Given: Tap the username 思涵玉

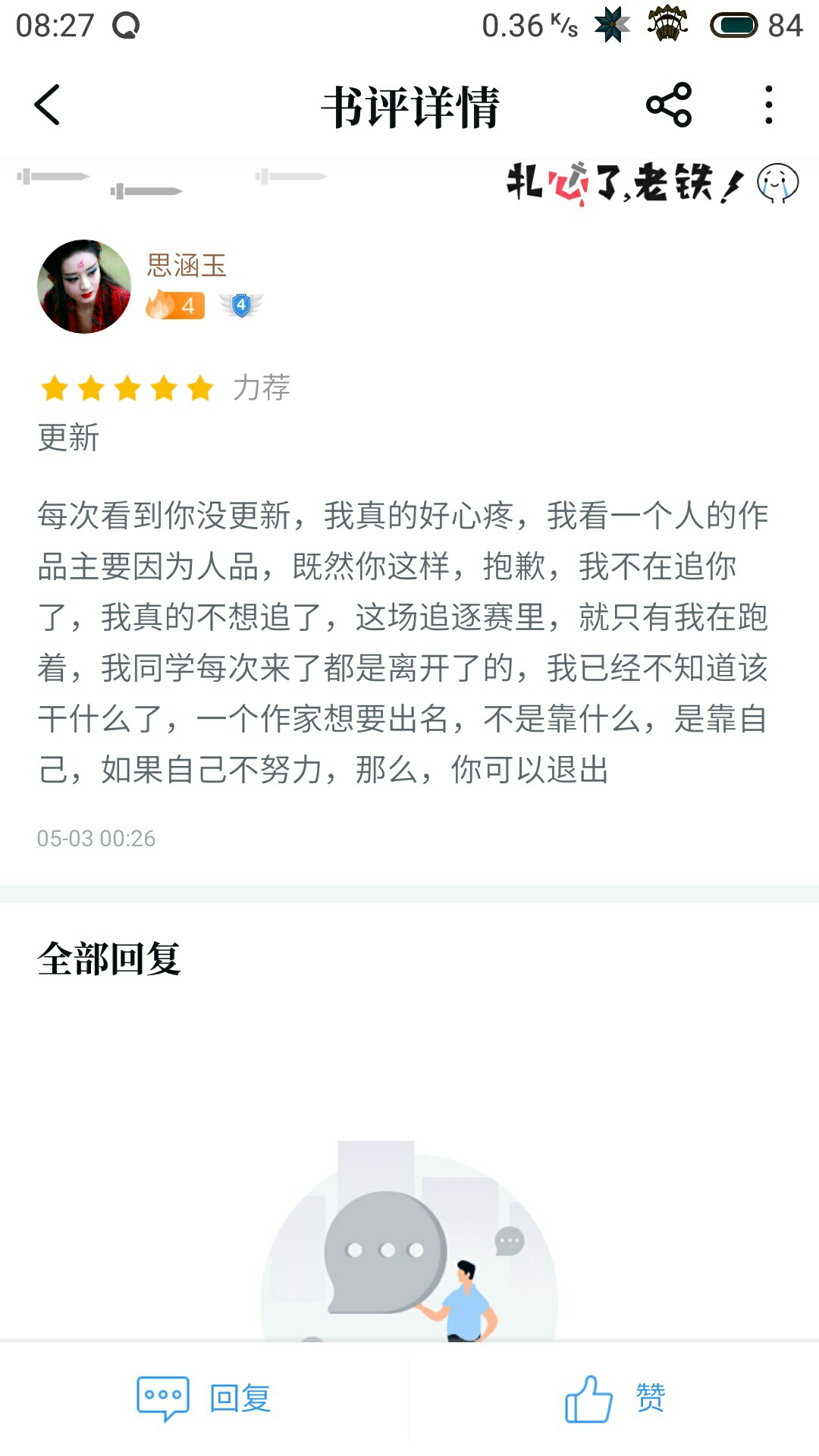Looking at the screenshot, I should tap(187, 265).
